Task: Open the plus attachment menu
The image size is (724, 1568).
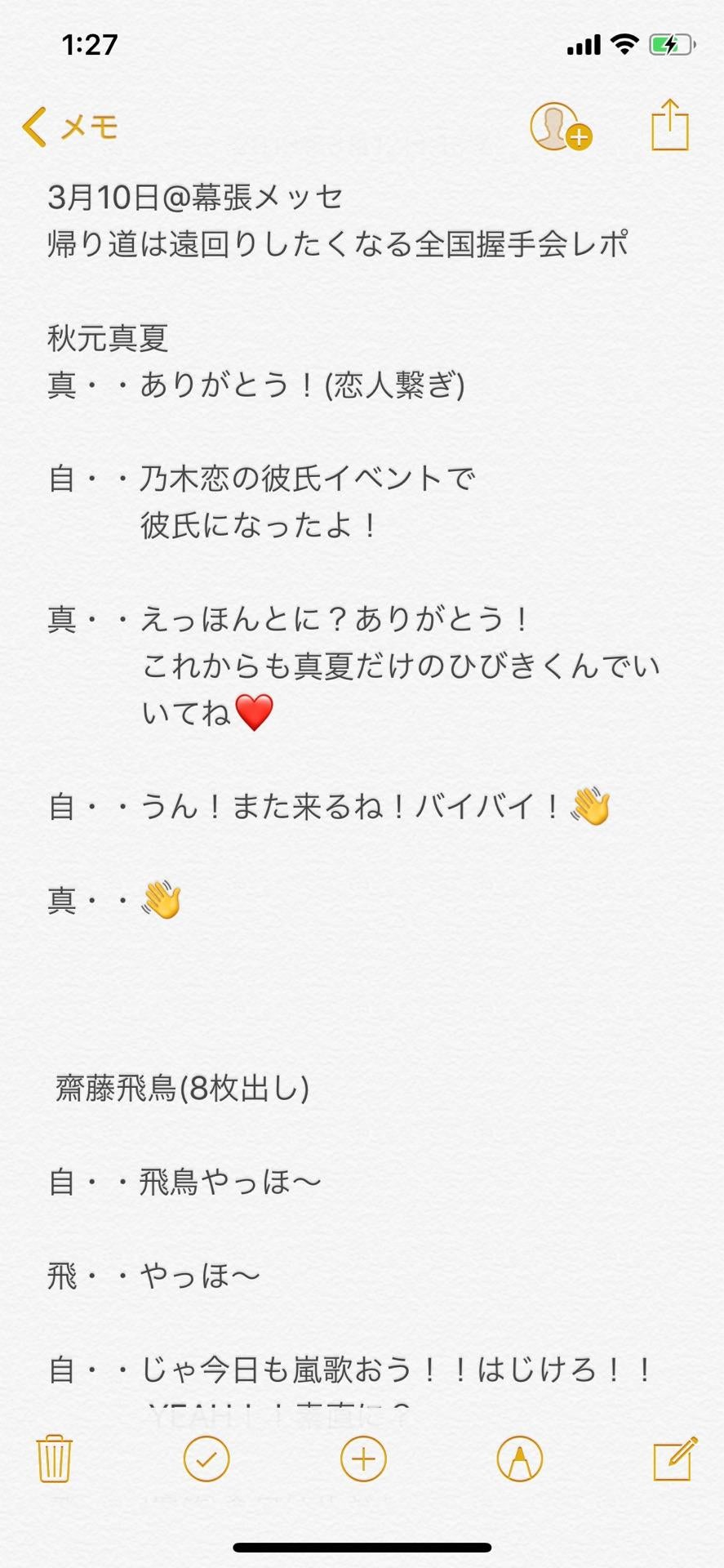Action: point(363,1459)
